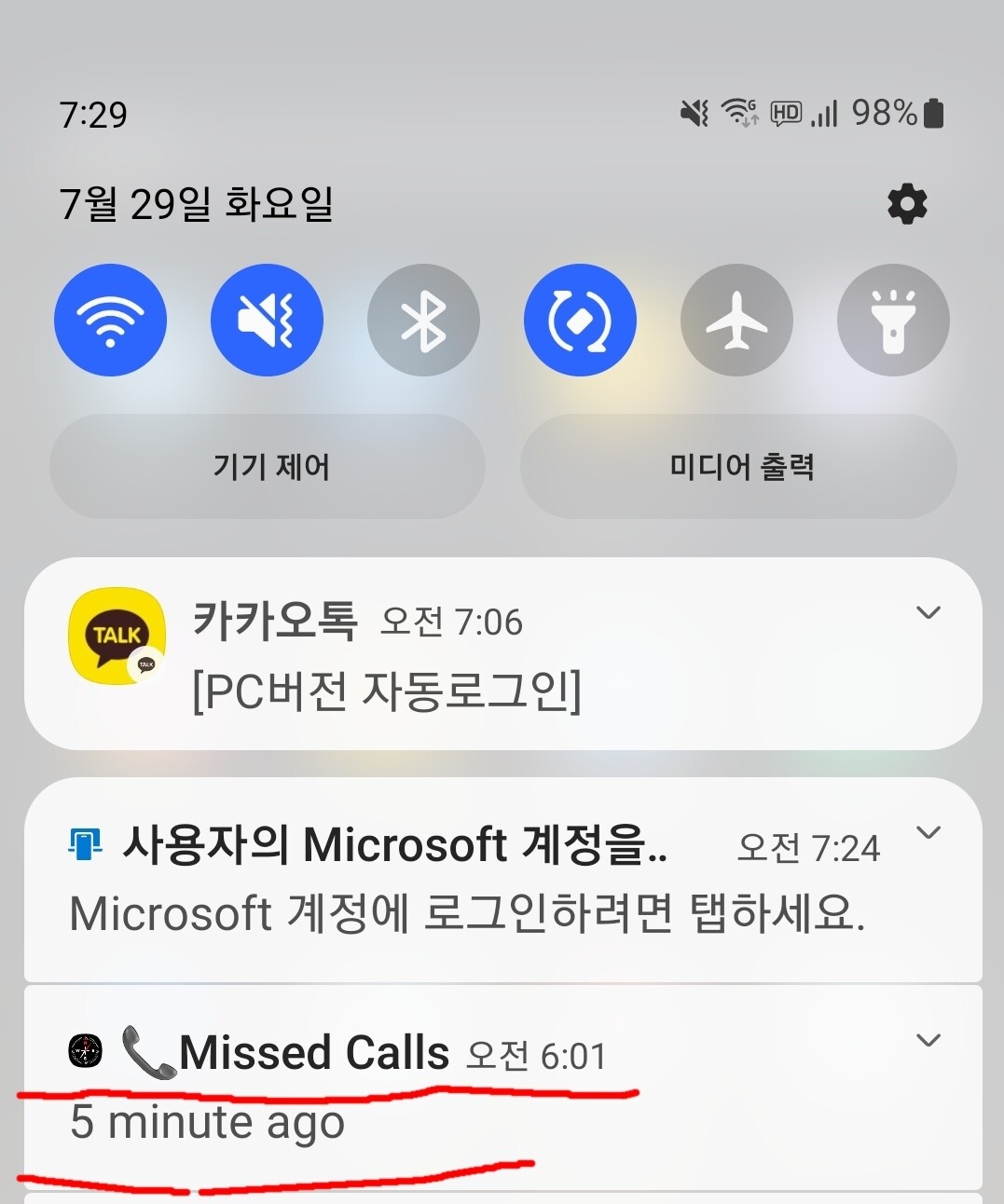Expand the 카카오톡 notification chevron
The width and height of the screenshot is (1004, 1204).
[x=928, y=612]
